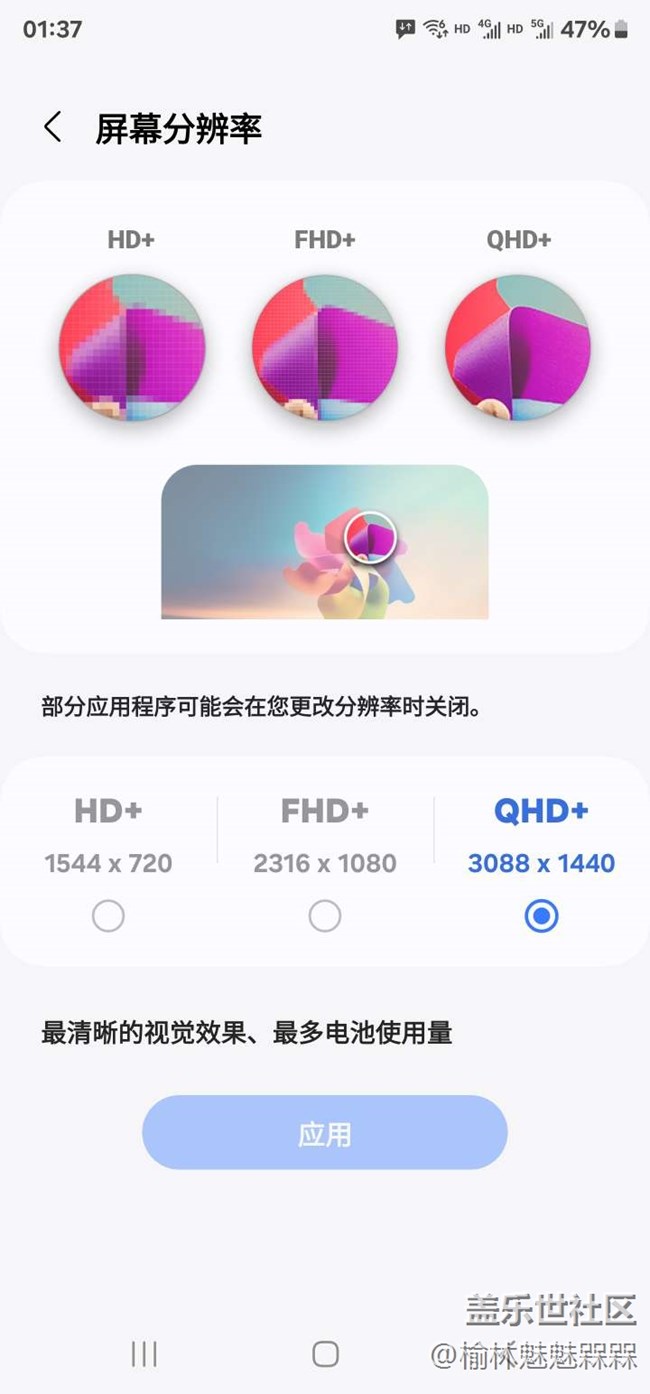Go back from 屏幕分辨率 page
This screenshot has height=1394, width=650.
click(x=53, y=128)
